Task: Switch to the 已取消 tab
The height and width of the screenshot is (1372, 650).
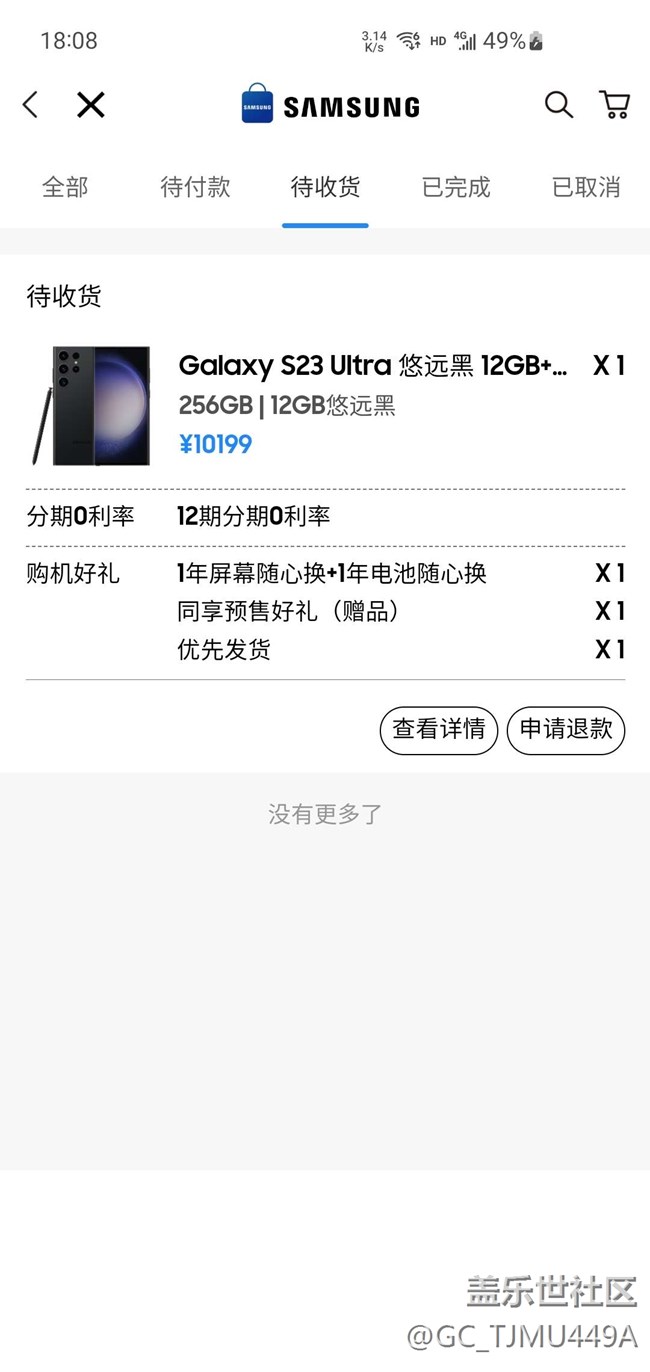Action: [x=586, y=187]
